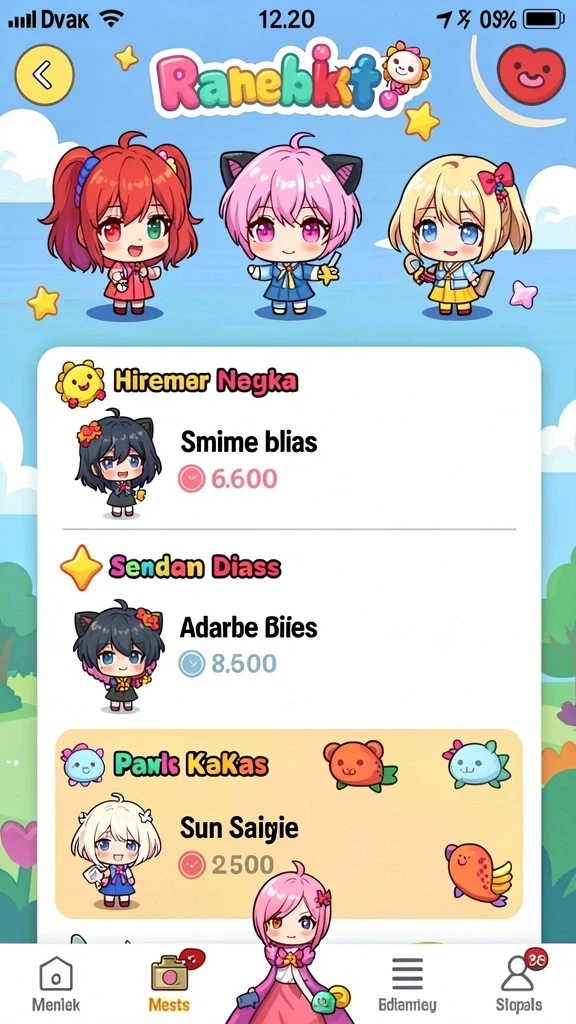Screen dimensions: 576x1024
Task: Switch to the Menlek home tab
Action: pyautogui.click(x=56, y=984)
